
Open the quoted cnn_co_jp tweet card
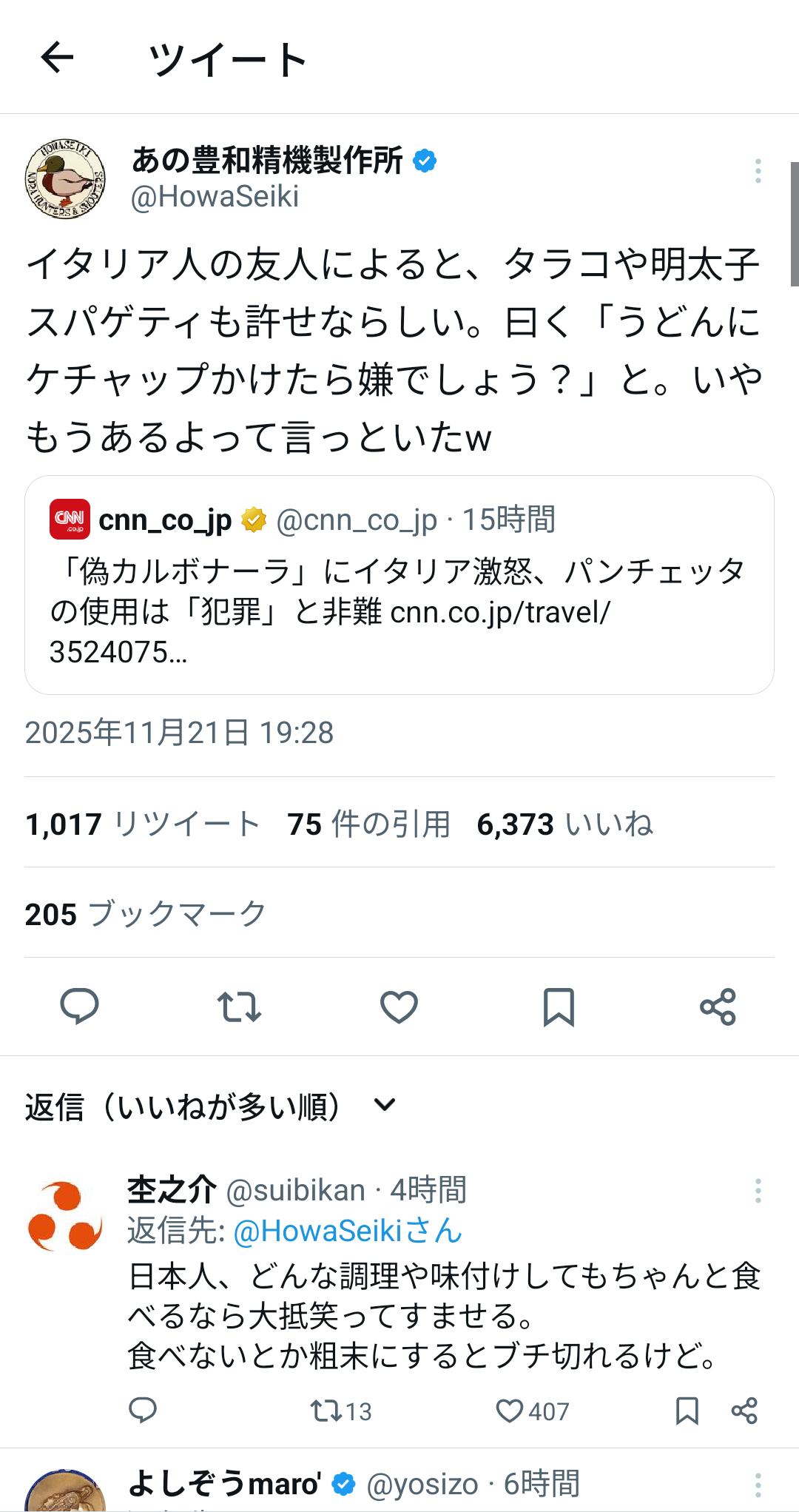coord(399,585)
